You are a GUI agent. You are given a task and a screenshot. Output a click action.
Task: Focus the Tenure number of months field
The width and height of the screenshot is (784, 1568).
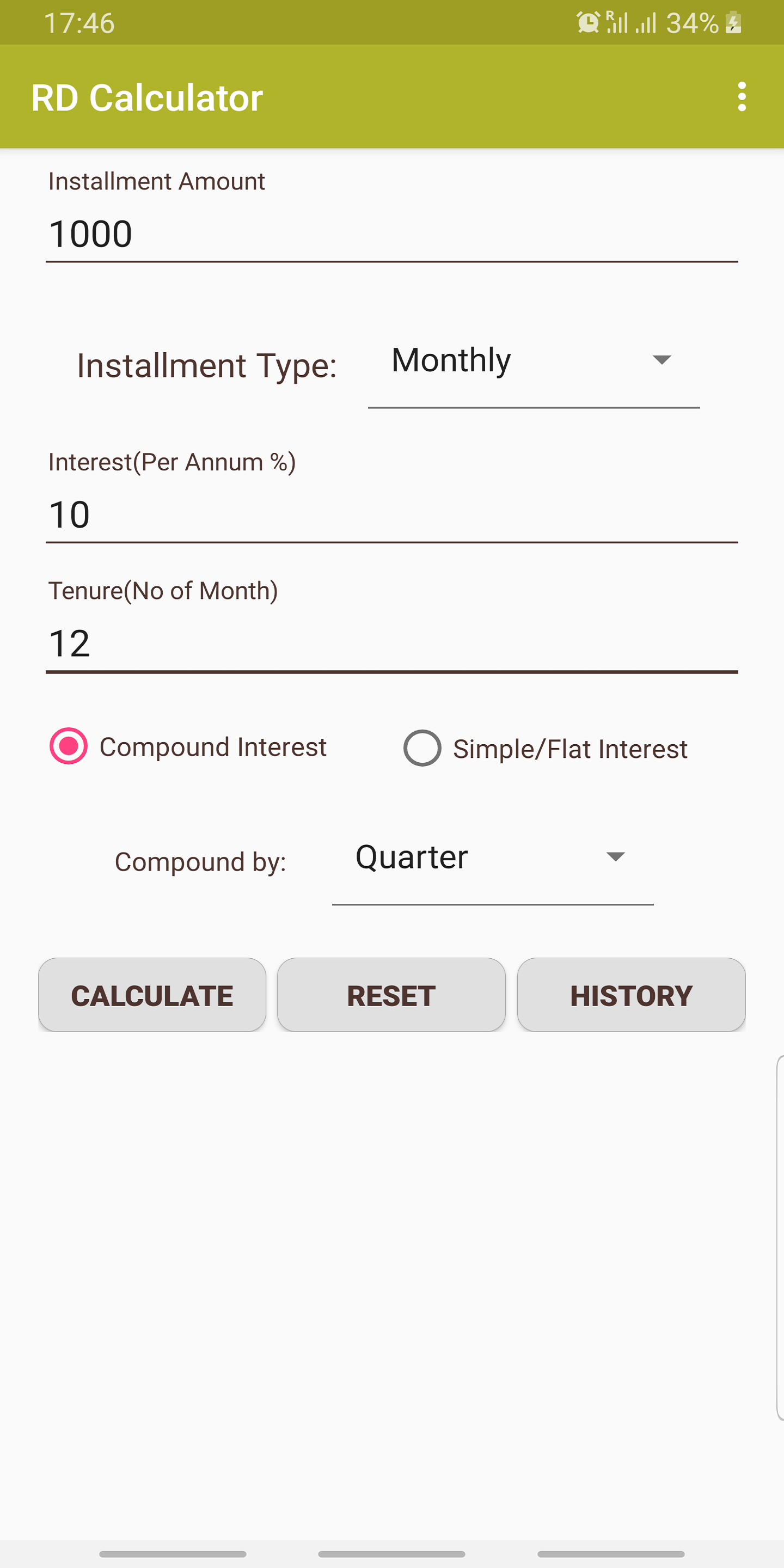pyautogui.click(x=391, y=644)
